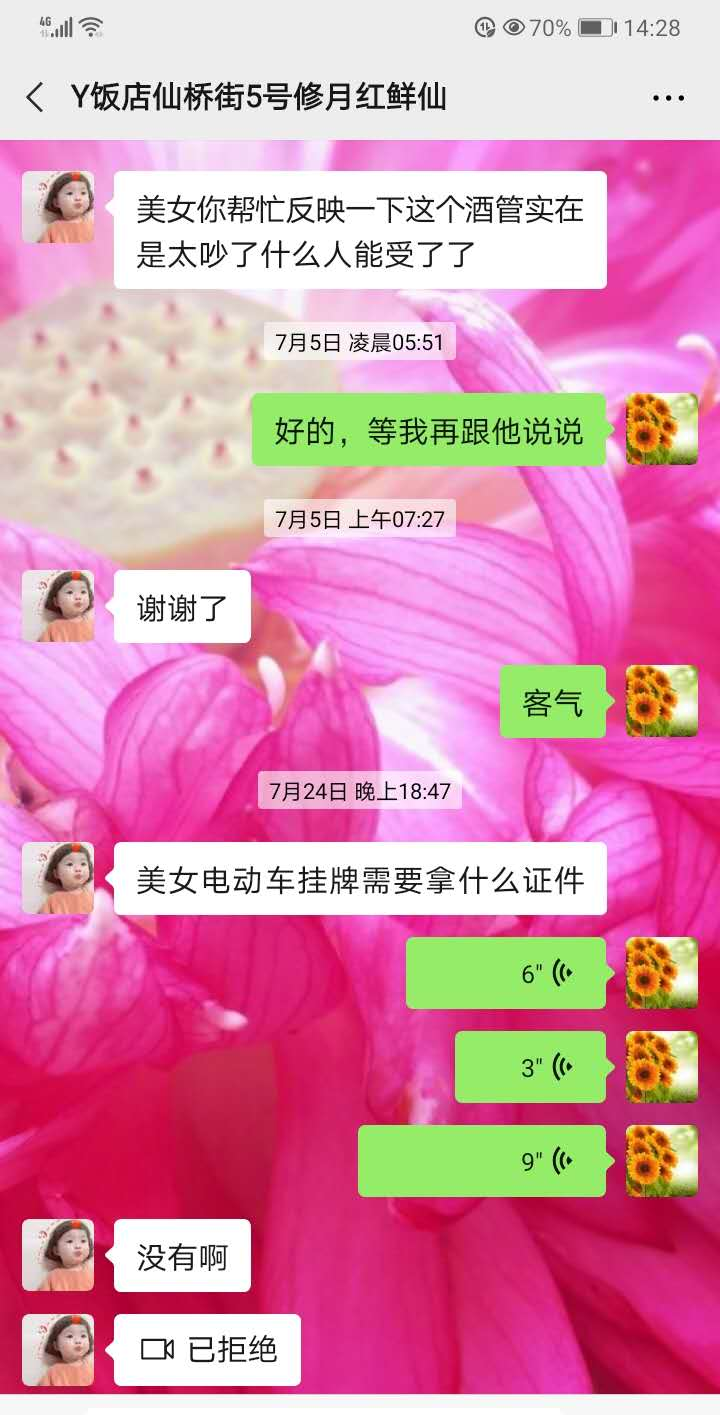Open contact avatar beside 谢谢了 message

click(x=58, y=606)
